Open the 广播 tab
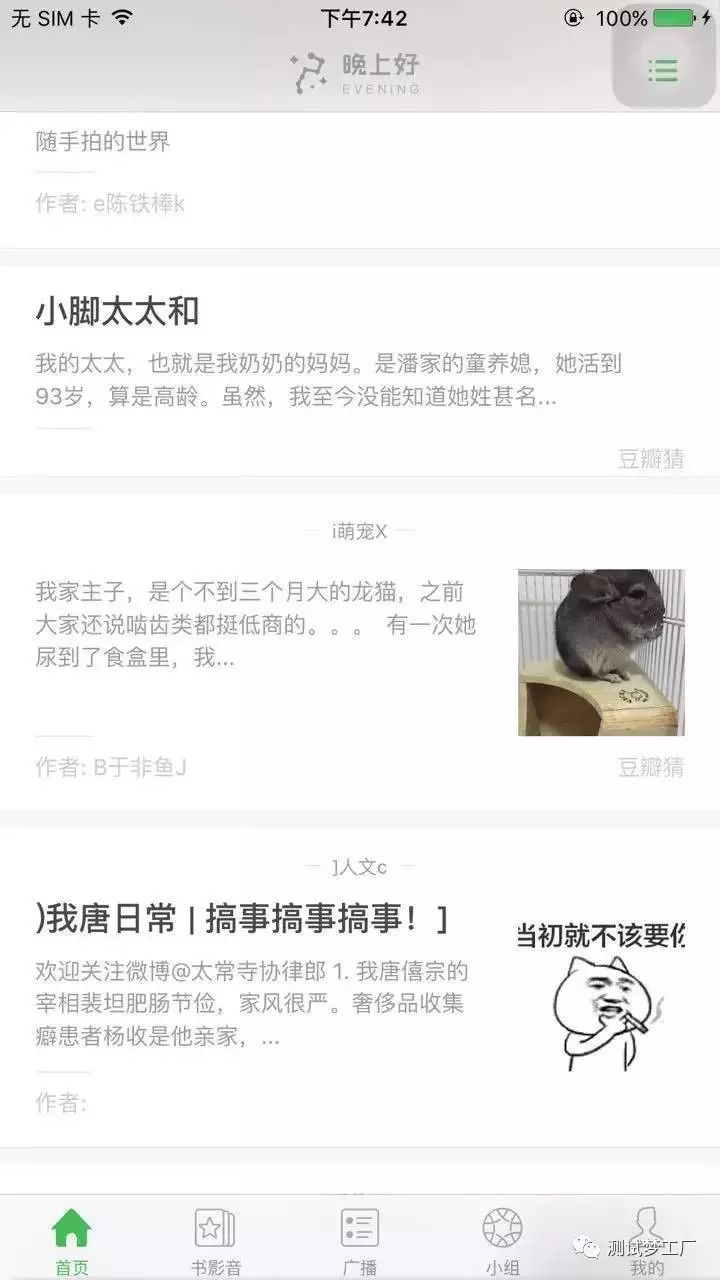This screenshot has width=720, height=1280. (x=360, y=1240)
